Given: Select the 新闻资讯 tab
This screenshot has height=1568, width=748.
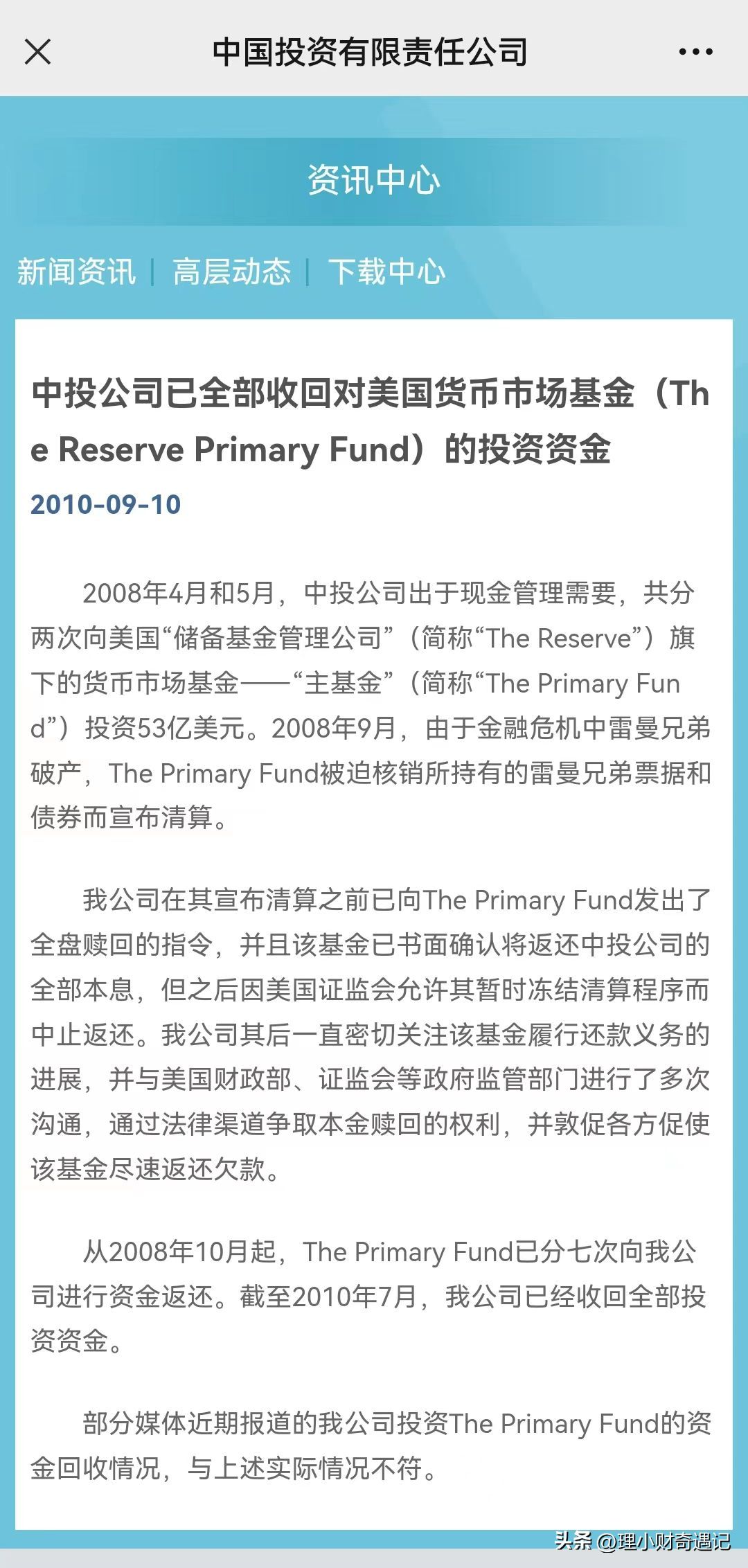Looking at the screenshot, I should [76, 273].
